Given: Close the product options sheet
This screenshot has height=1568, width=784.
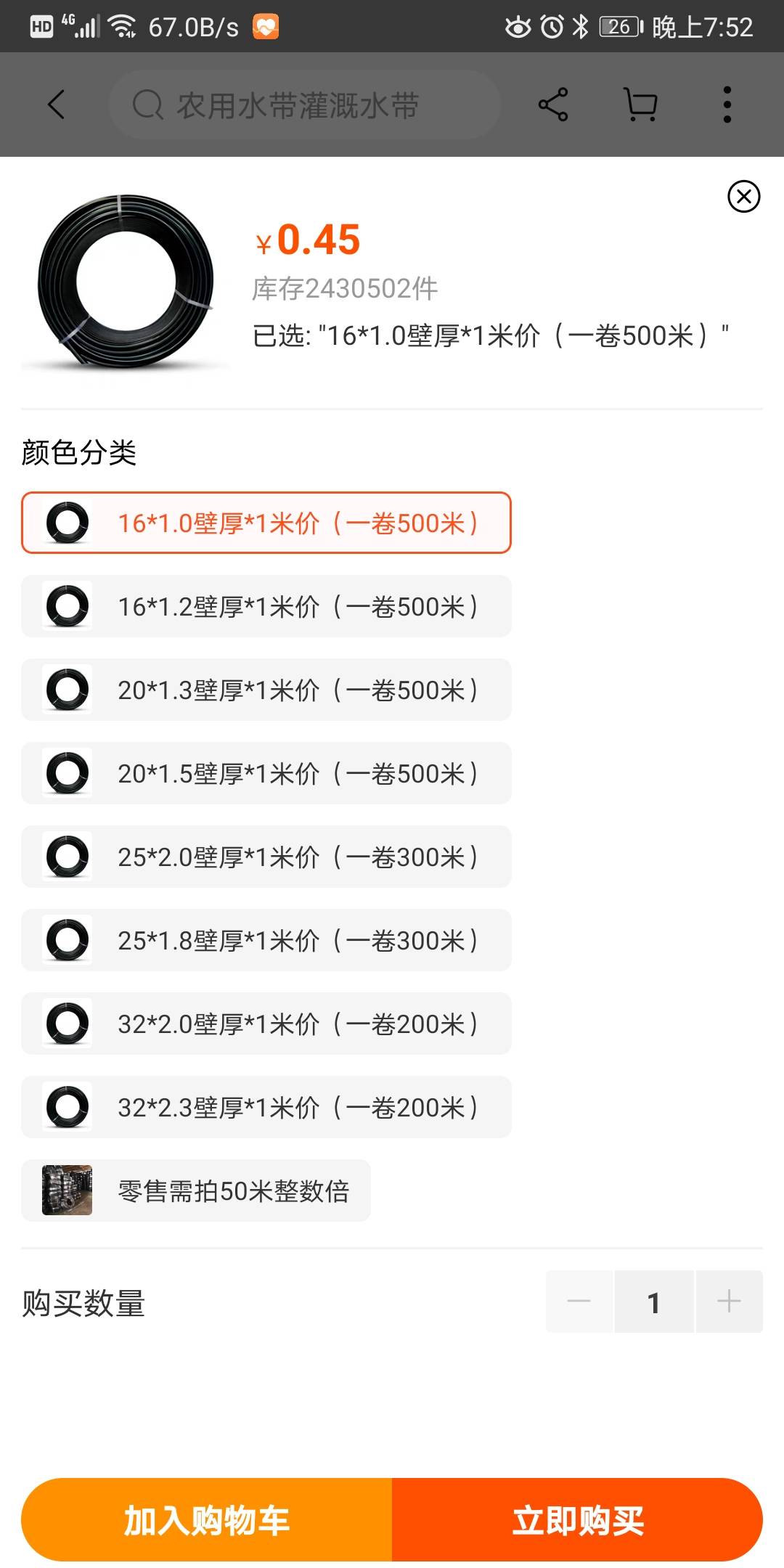Looking at the screenshot, I should coord(743,197).
